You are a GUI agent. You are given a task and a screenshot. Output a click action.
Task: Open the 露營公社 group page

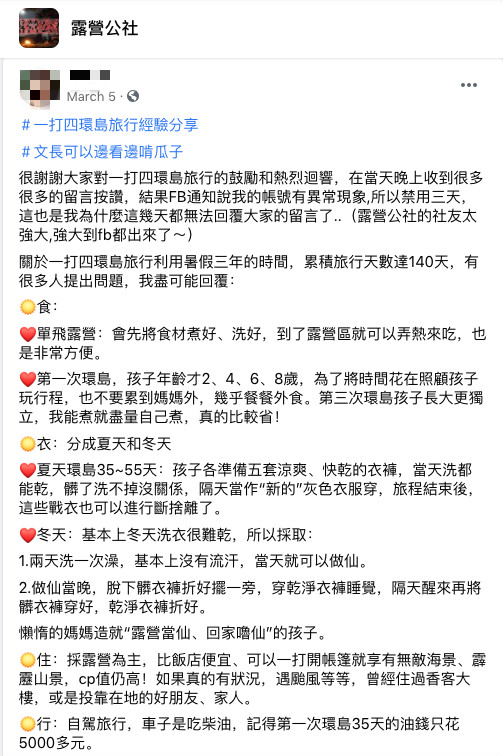(x=104, y=28)
